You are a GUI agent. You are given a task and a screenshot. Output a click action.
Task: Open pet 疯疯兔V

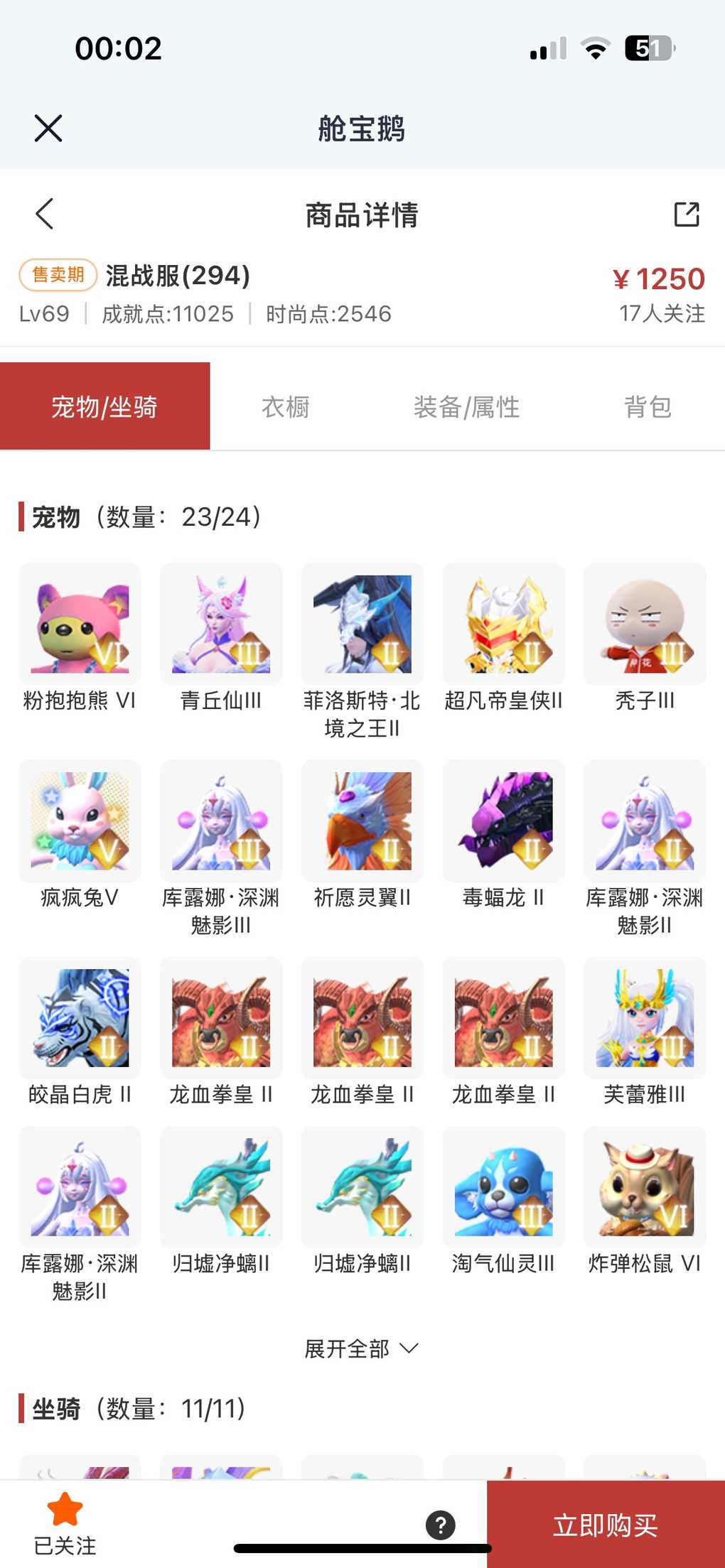[x=80, y=822]
